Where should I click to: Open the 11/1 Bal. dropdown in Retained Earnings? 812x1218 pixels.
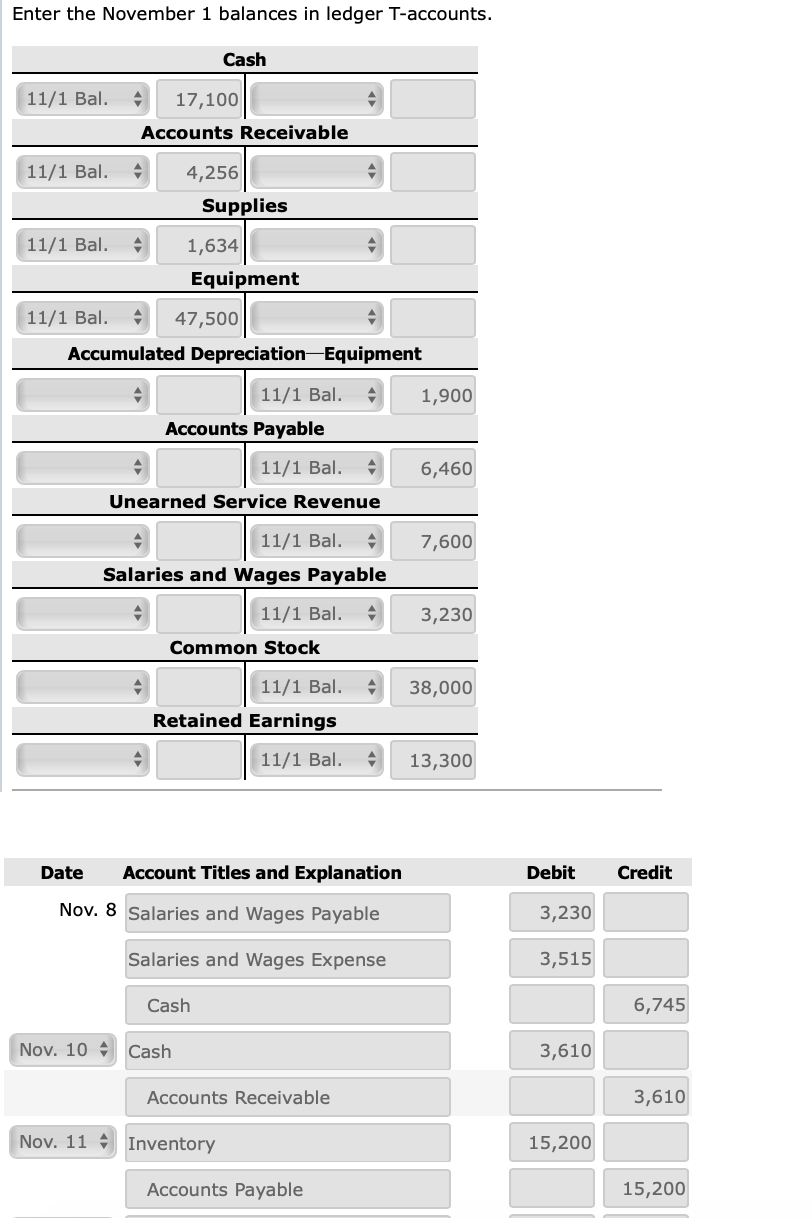tap(316, 759)
